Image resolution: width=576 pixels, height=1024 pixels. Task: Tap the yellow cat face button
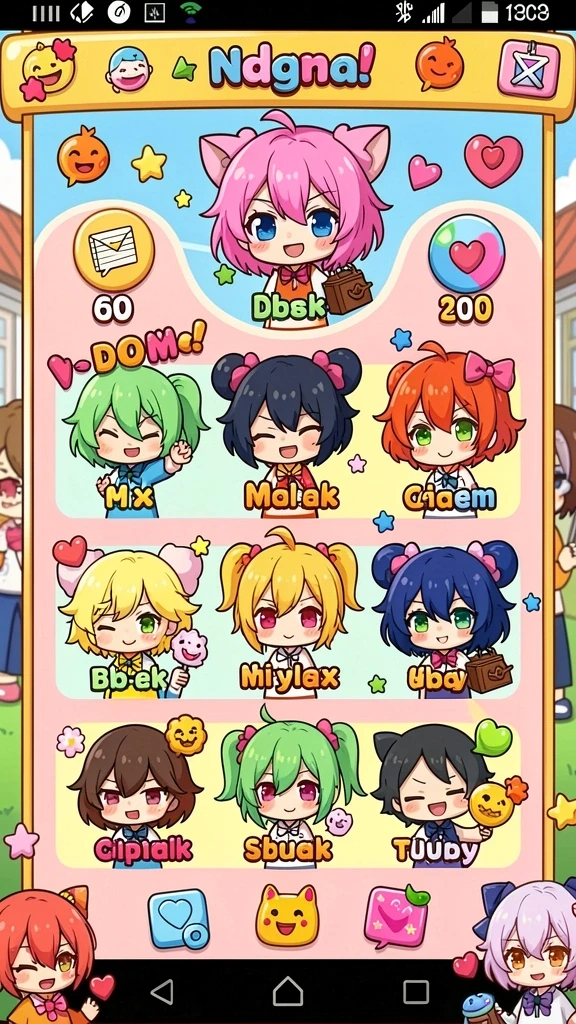tap(287, 916)
